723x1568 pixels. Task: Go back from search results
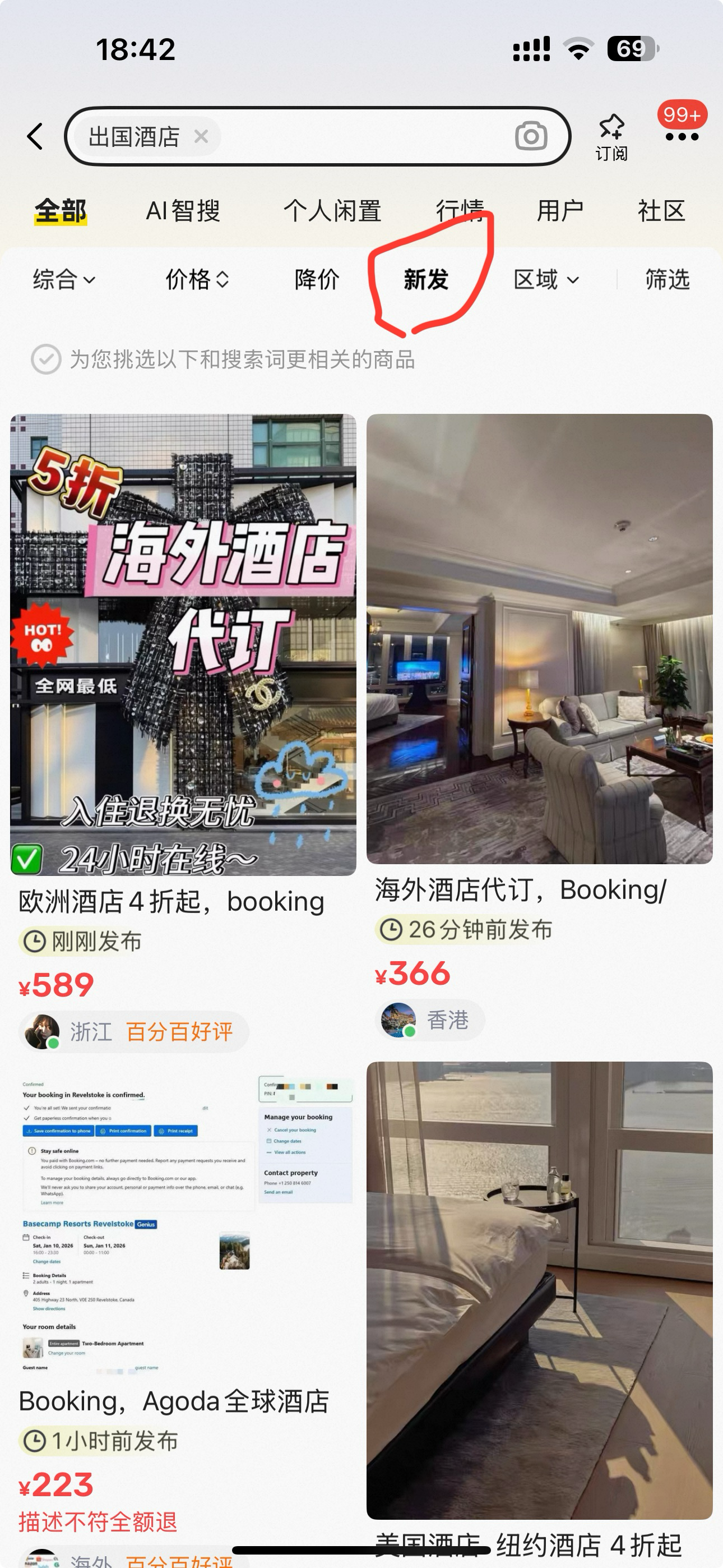pos(35,136)
